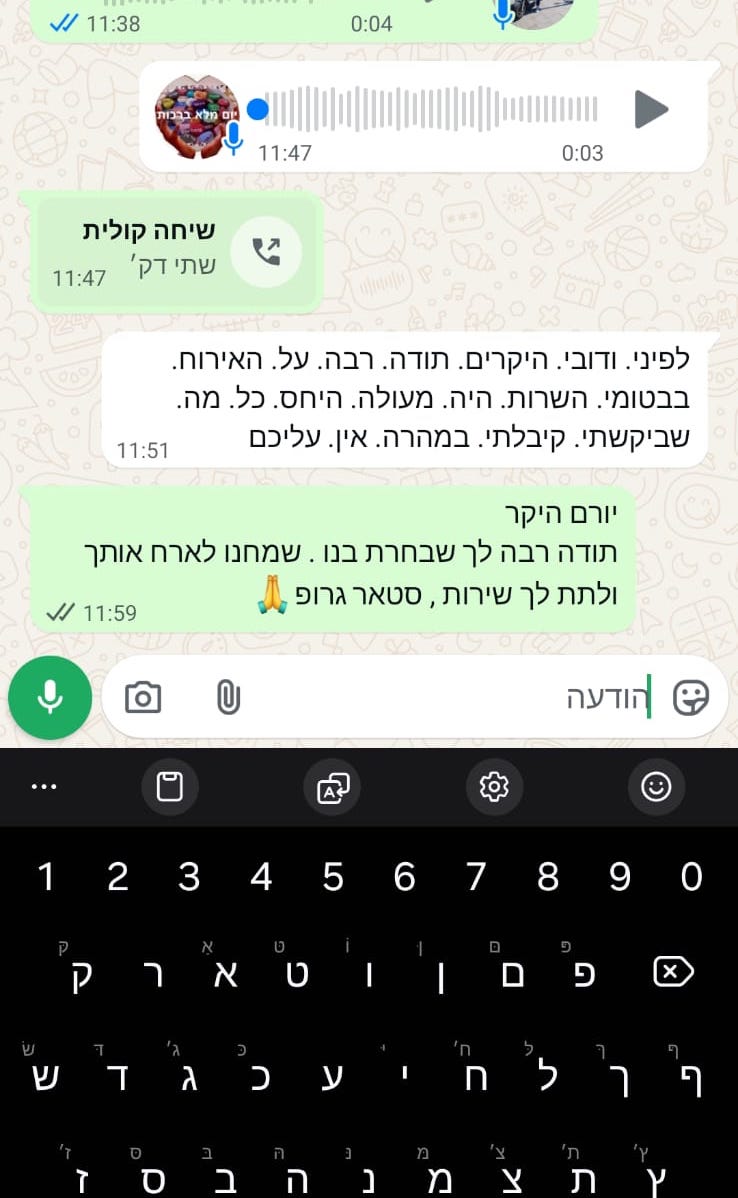Tap the backspace key on keyboard
Viewport: 738px width, 1198px height.
673,971
